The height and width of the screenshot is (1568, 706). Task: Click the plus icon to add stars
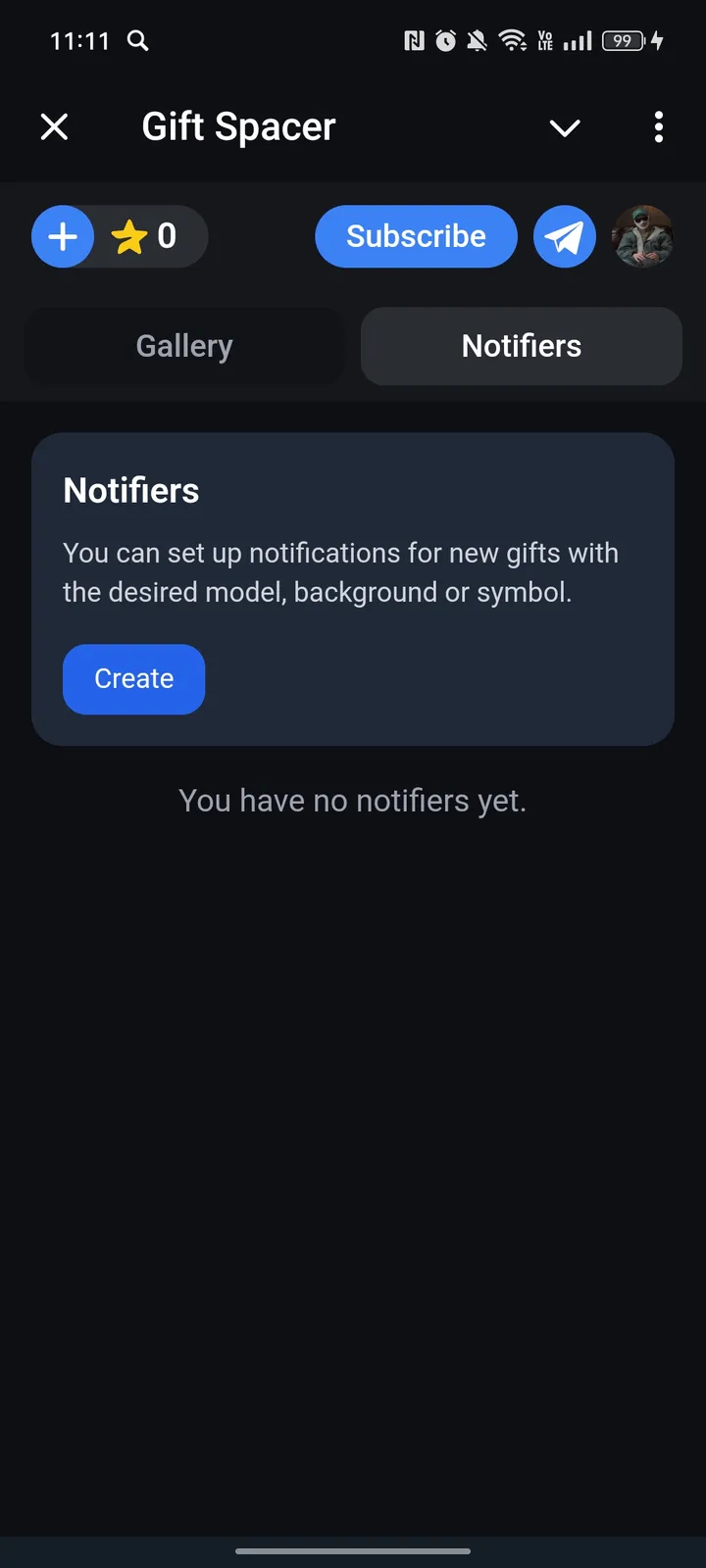(x=63, y=236)
